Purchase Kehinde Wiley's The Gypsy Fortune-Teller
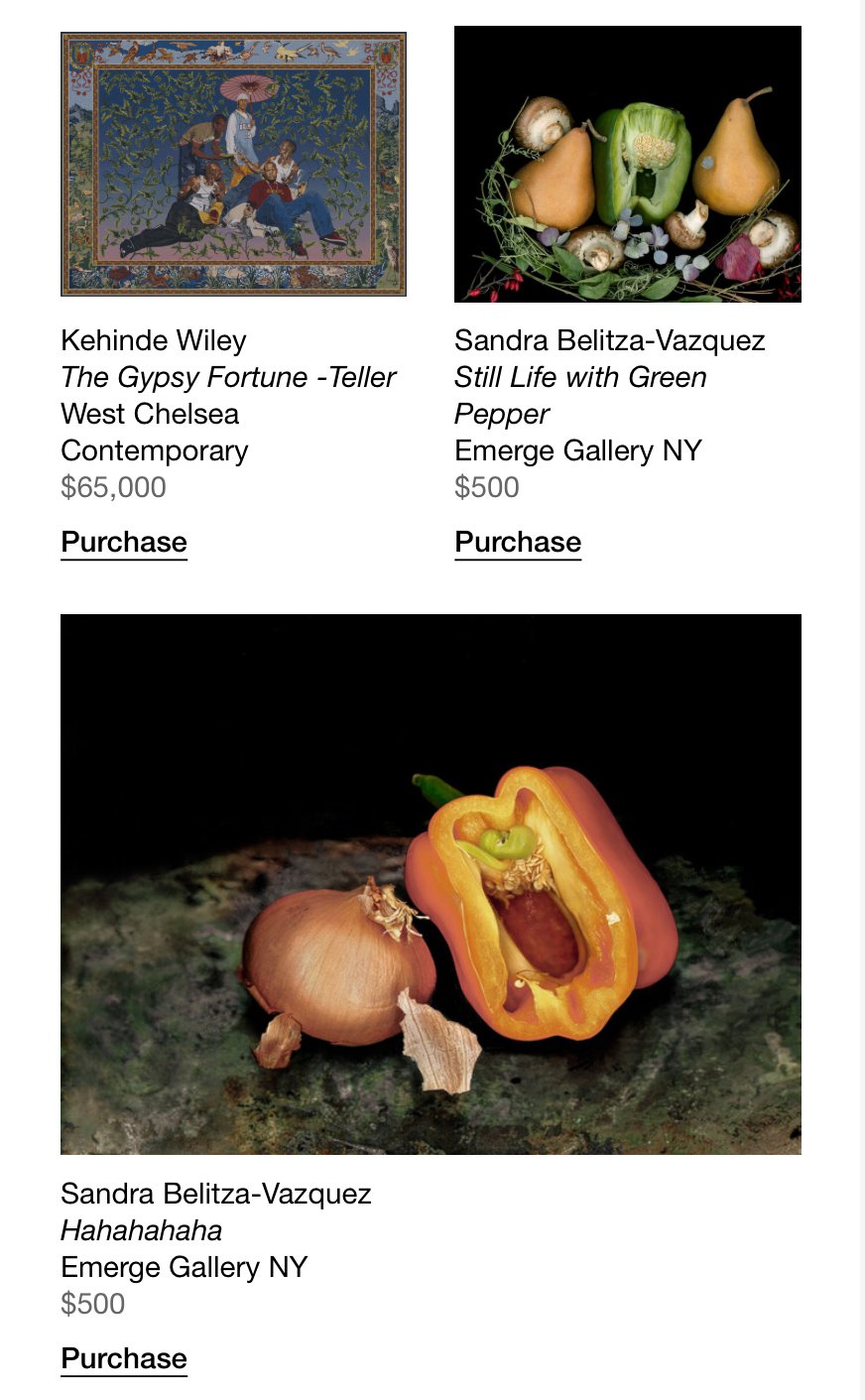 pos(124,543)
